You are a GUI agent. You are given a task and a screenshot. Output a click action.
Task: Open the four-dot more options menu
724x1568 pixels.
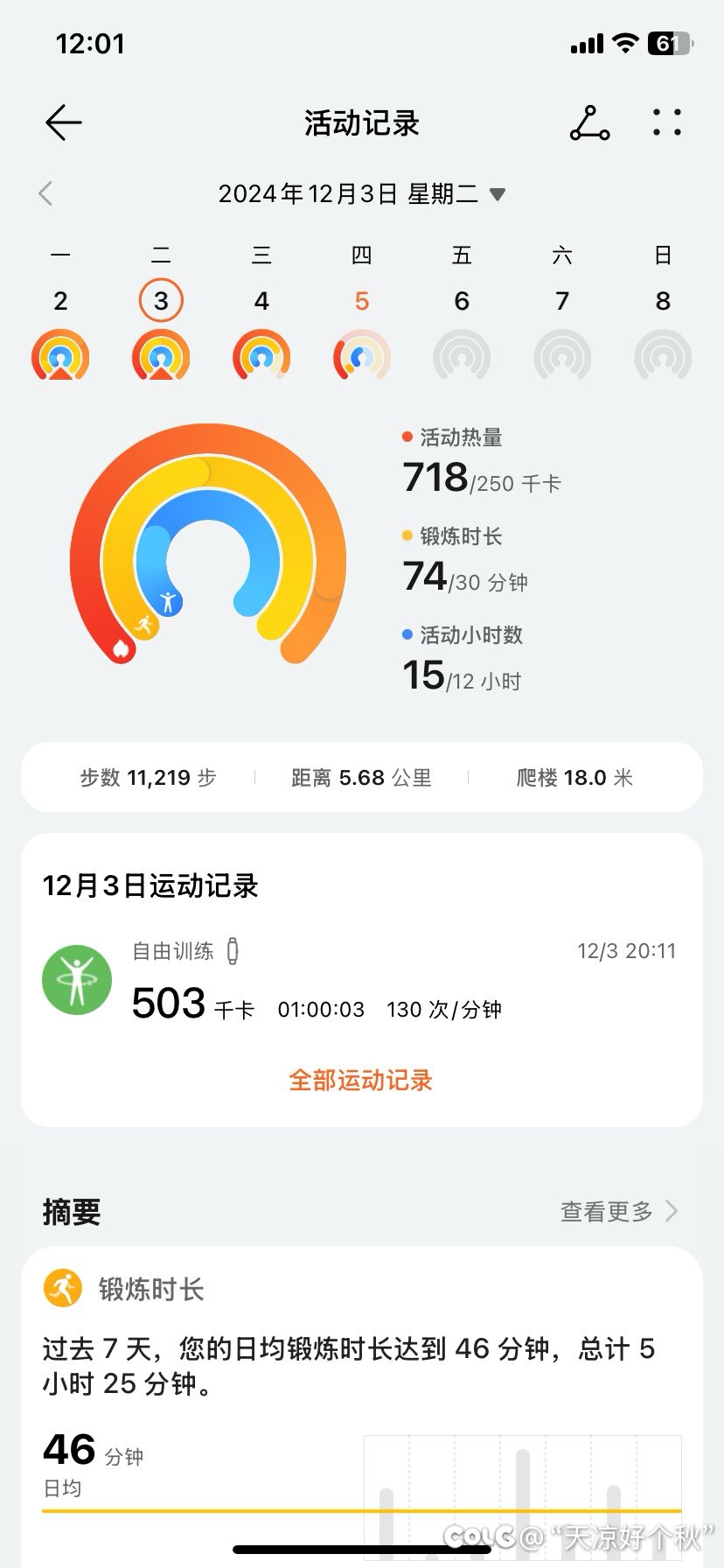(x=667, y=122)
